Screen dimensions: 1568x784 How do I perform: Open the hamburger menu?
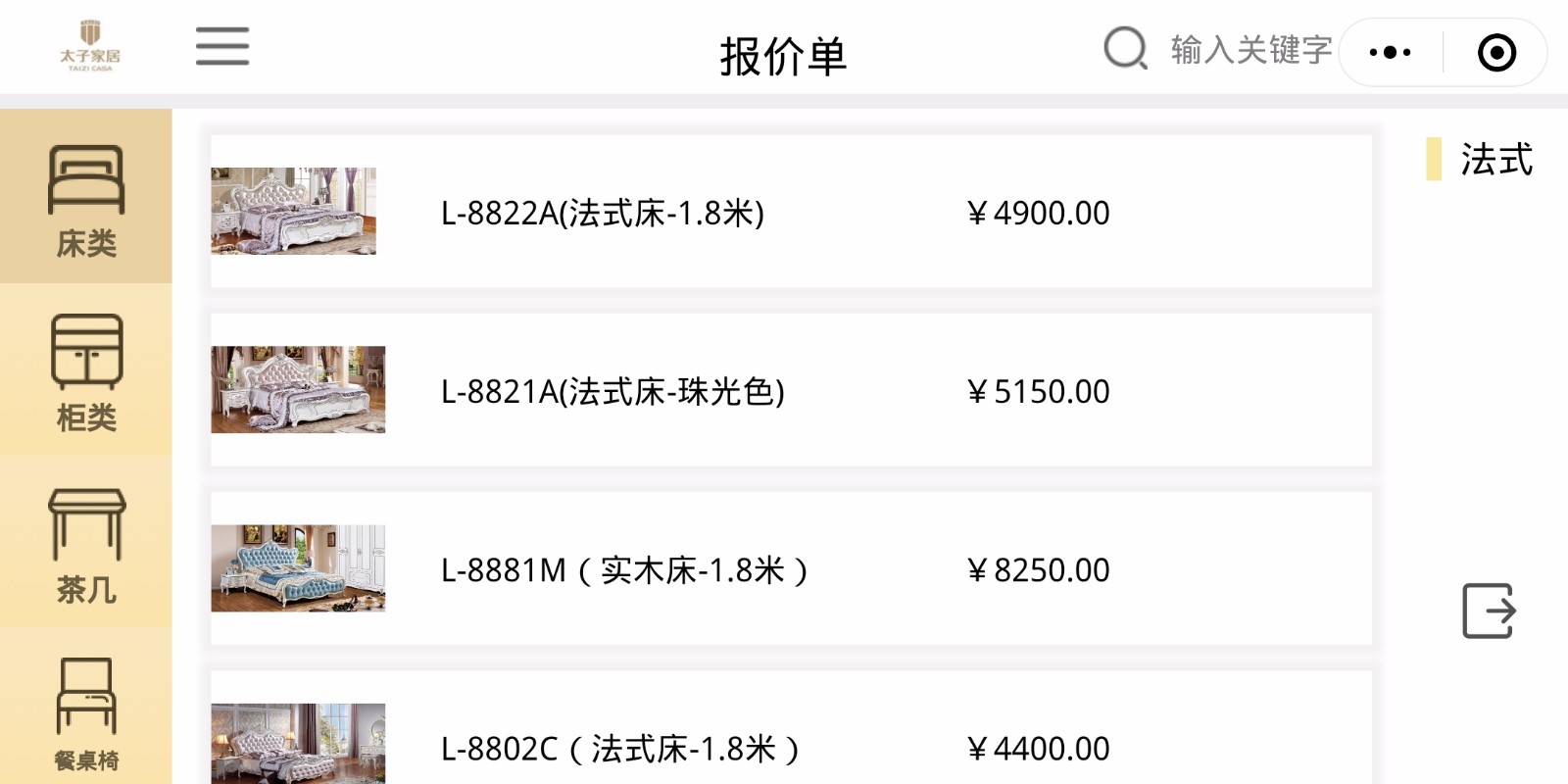[222, 47]
